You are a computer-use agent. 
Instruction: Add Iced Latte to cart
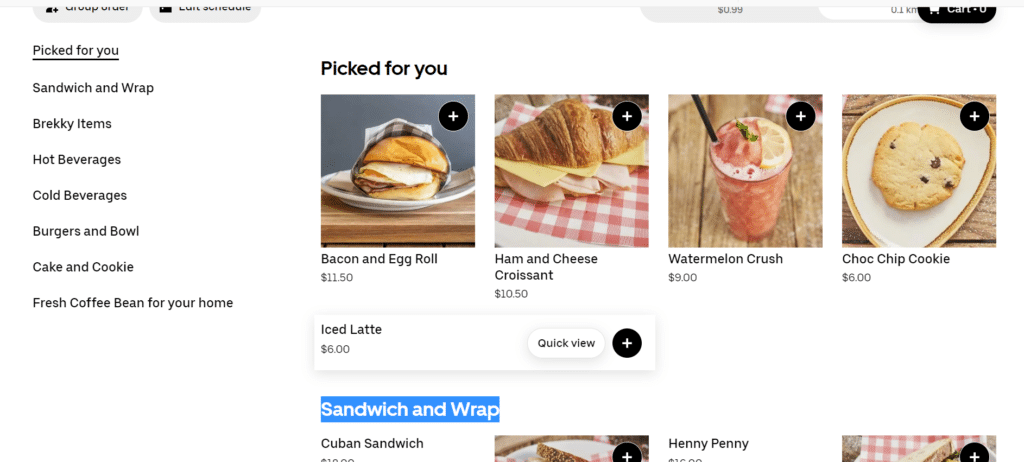pos(627,343)
